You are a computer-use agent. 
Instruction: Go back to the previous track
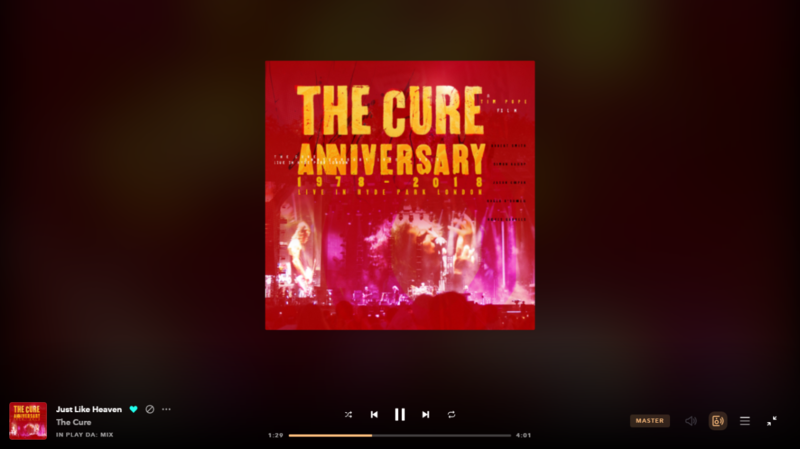tap(374, 414)
